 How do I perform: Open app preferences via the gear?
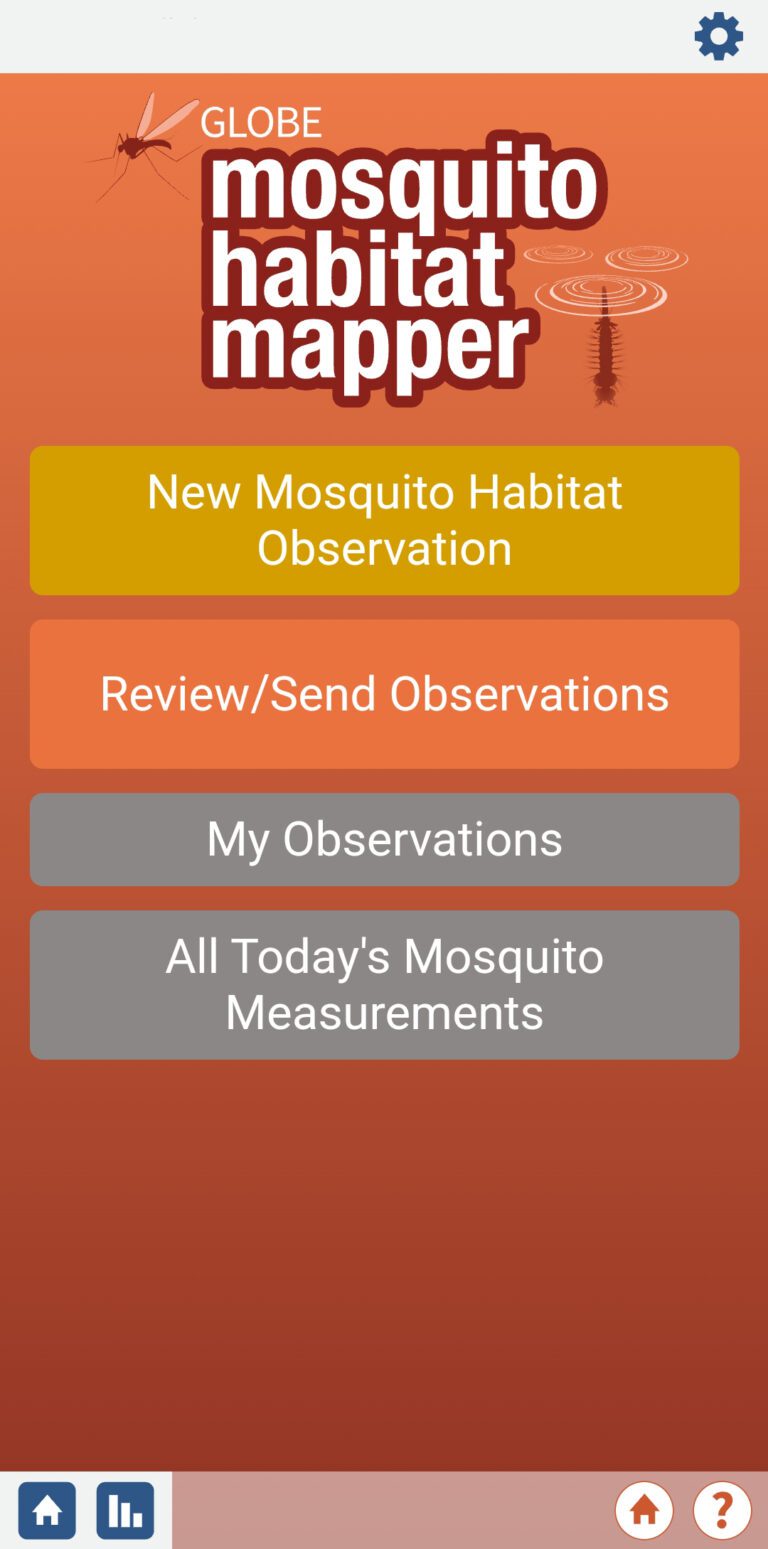(718, 36)
